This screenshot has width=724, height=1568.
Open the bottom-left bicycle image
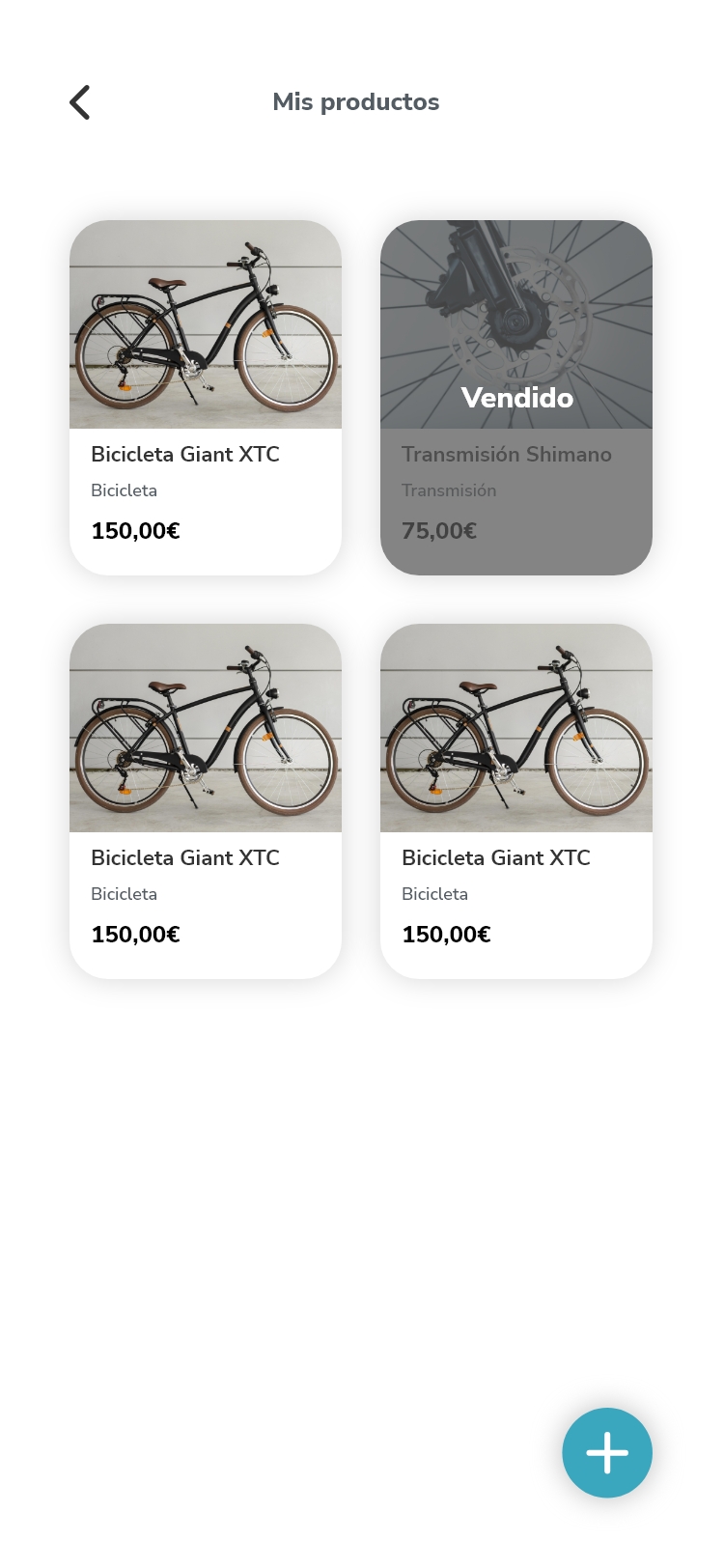205,728
